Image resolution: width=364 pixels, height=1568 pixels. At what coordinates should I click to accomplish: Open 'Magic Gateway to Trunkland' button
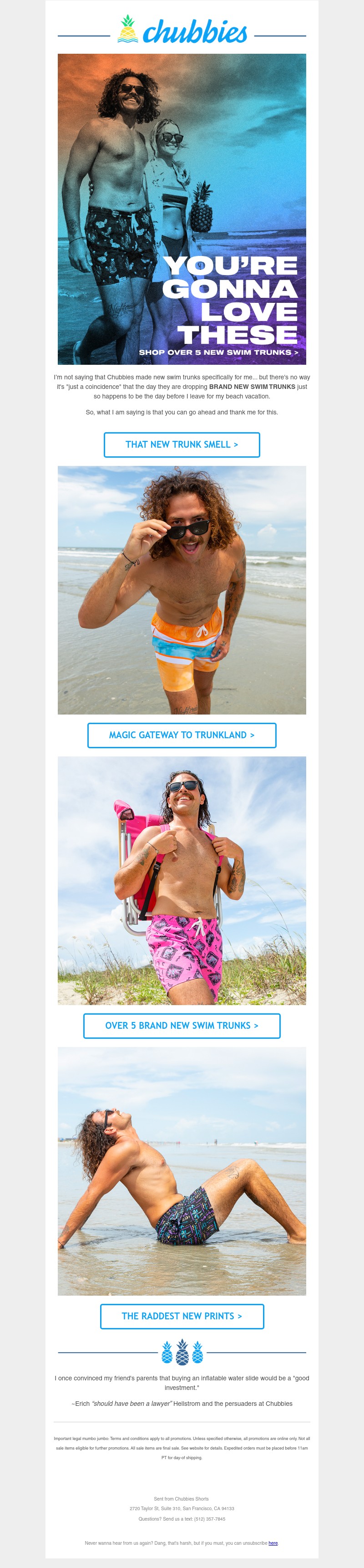[182, 735]
